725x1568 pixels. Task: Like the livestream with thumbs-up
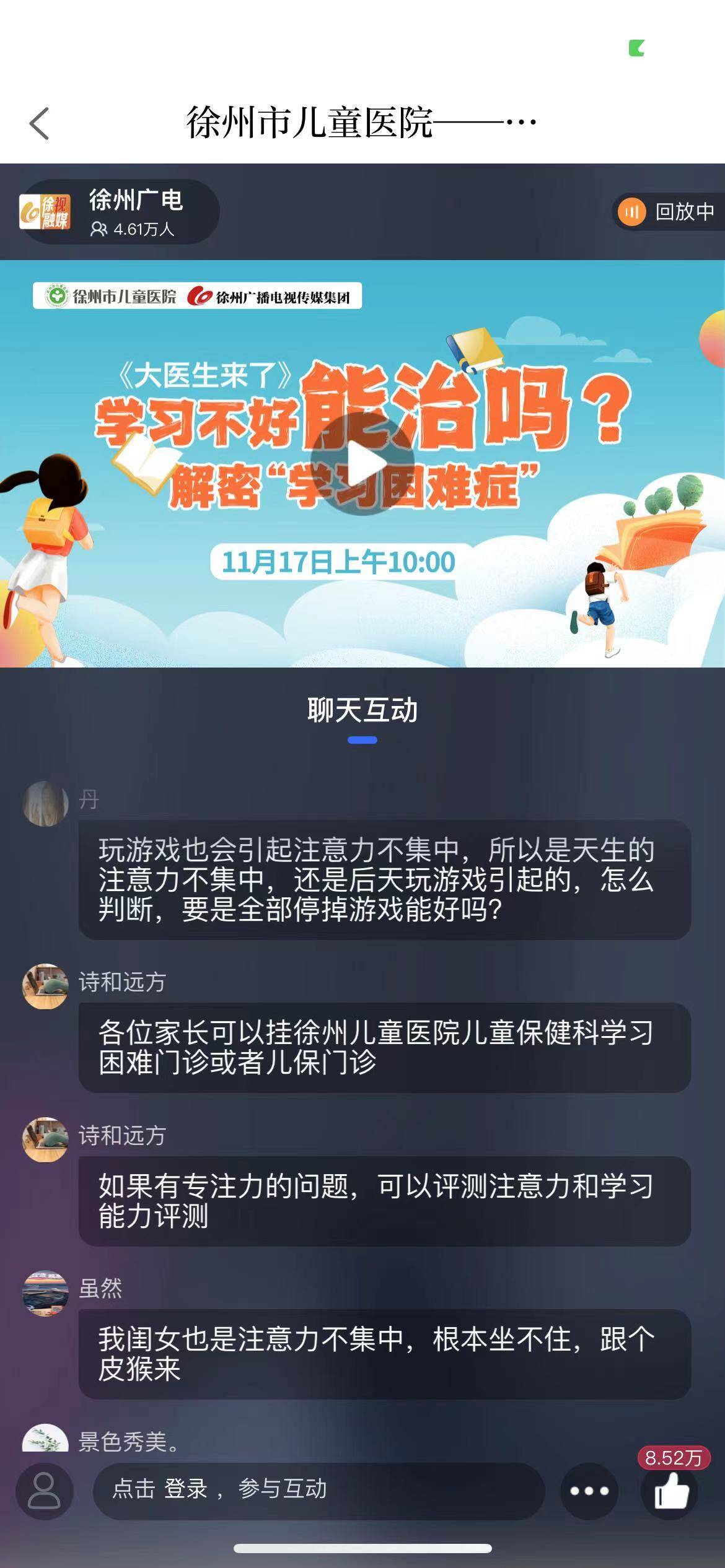pos(672,1491)
